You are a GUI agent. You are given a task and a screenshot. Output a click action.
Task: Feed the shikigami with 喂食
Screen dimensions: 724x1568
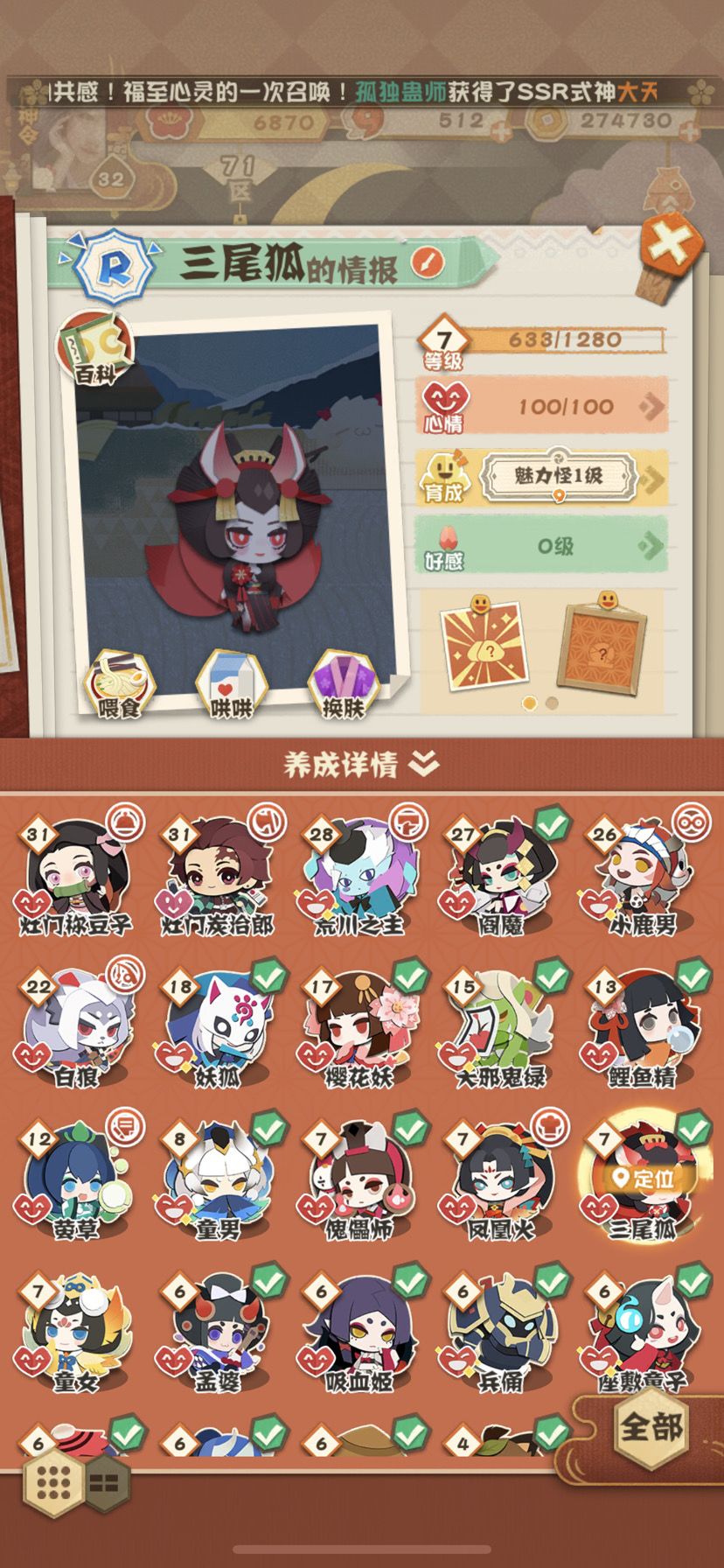120,684
